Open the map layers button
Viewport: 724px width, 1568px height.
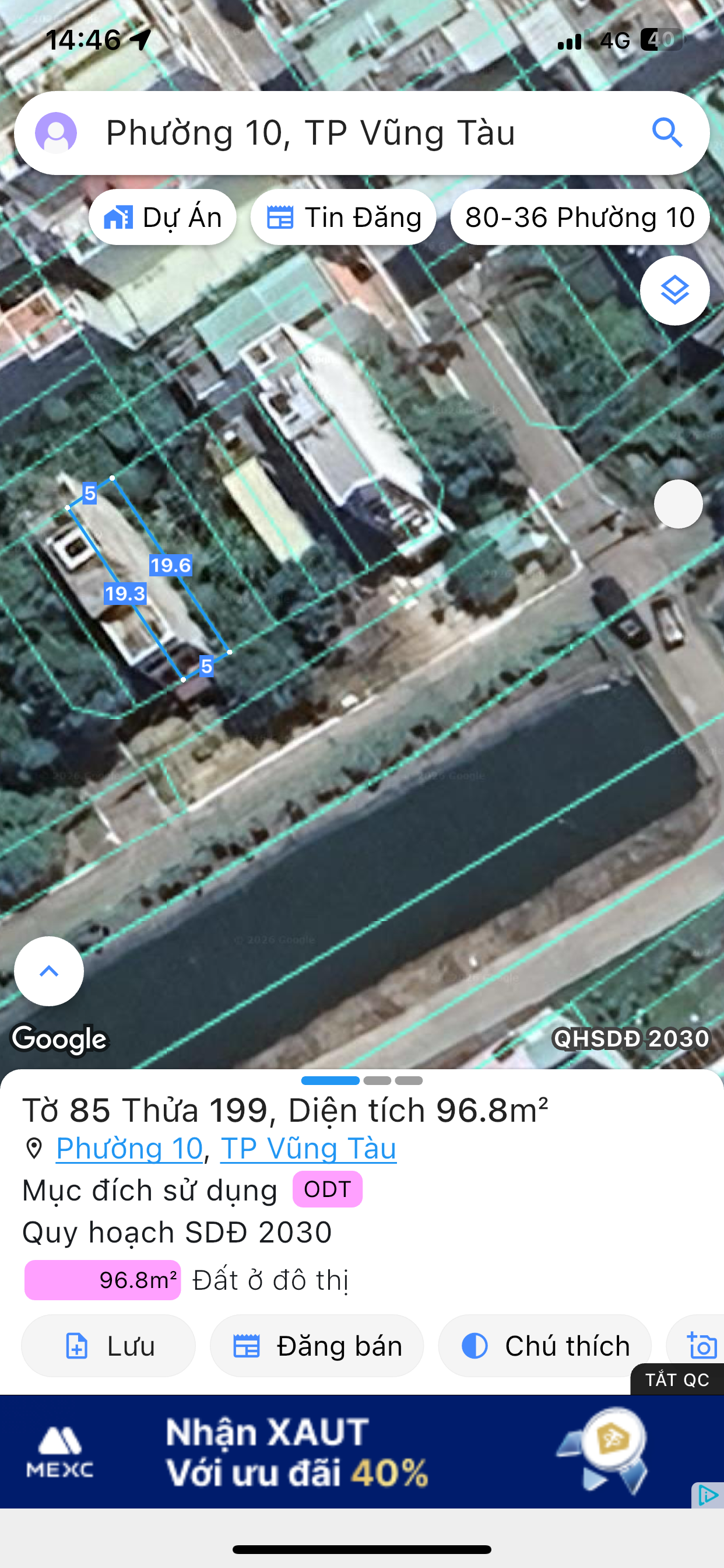674,290
